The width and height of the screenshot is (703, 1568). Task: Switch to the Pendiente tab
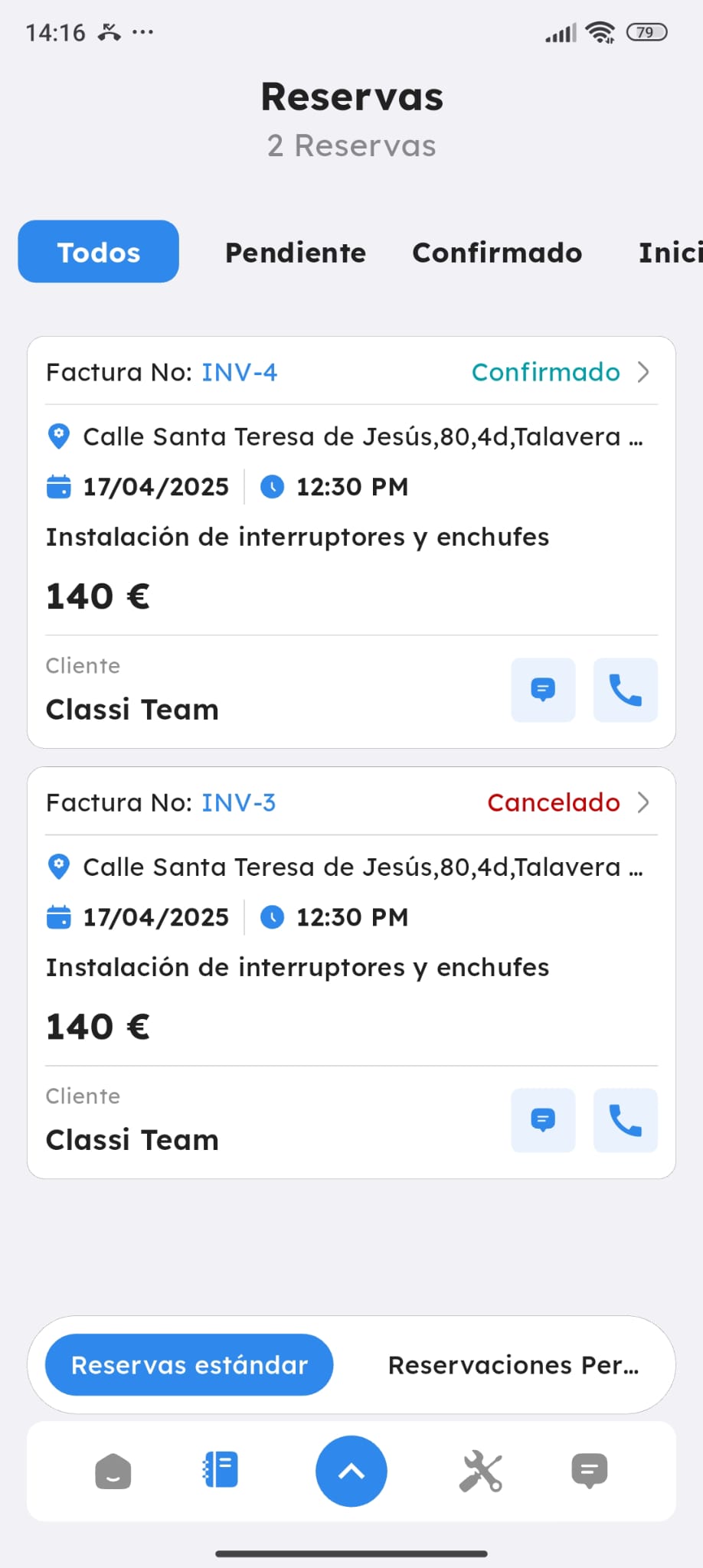[x=295, y=253]
